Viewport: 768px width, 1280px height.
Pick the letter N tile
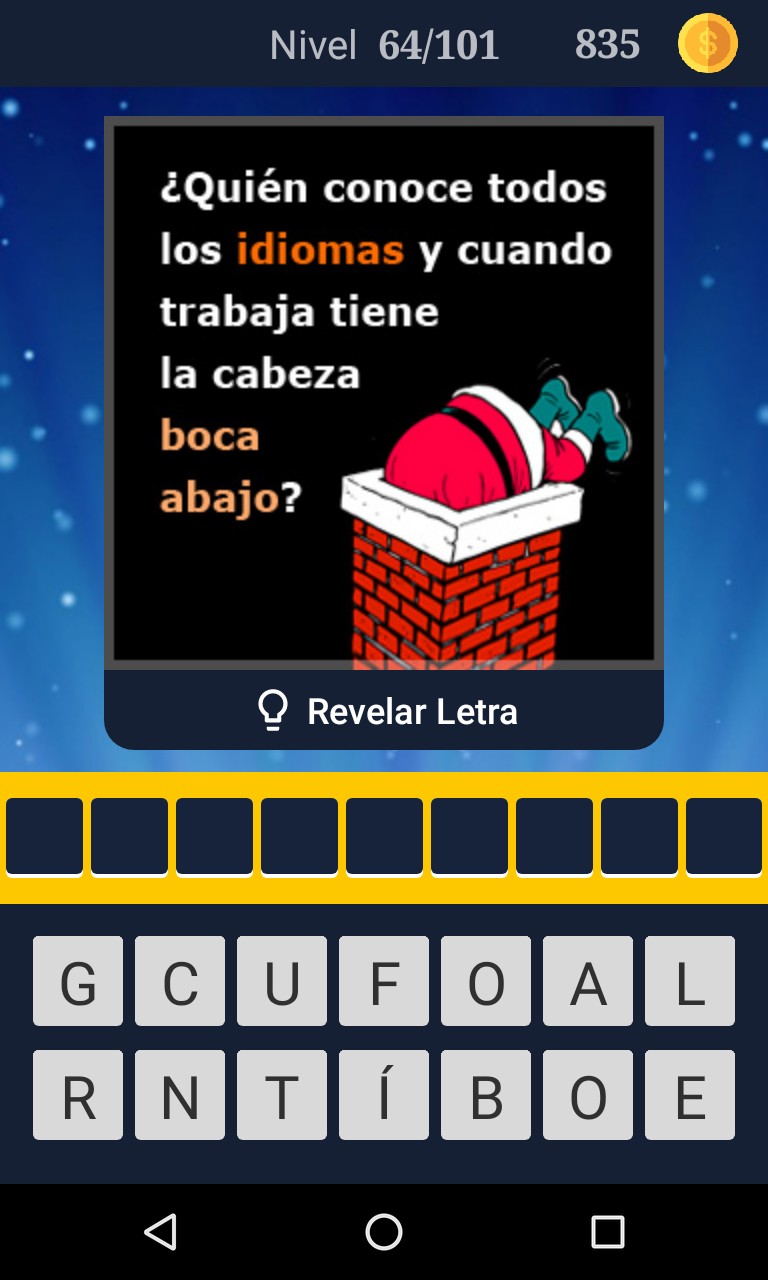(180, 1095)
